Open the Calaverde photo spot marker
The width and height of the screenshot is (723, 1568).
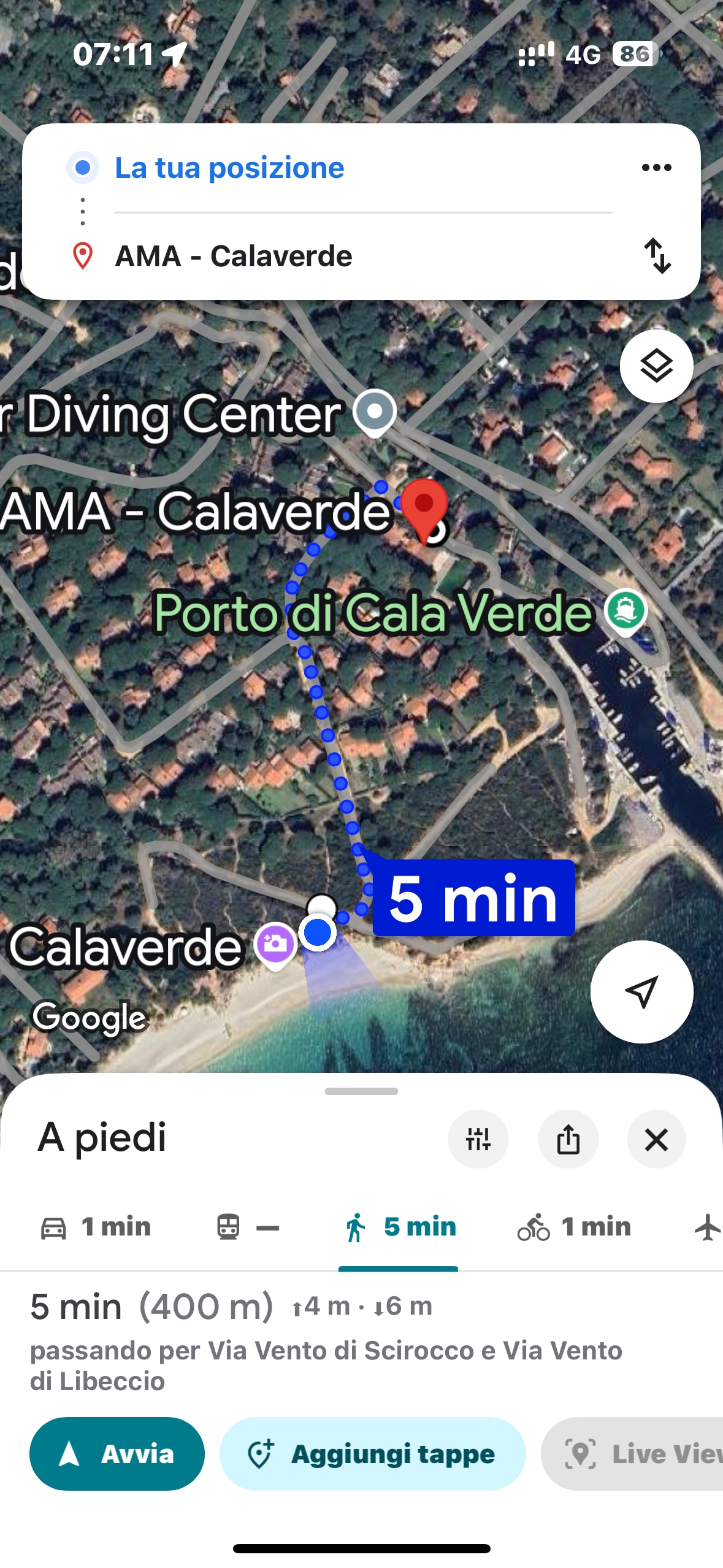pyautogui.click(x=275, y=943)
